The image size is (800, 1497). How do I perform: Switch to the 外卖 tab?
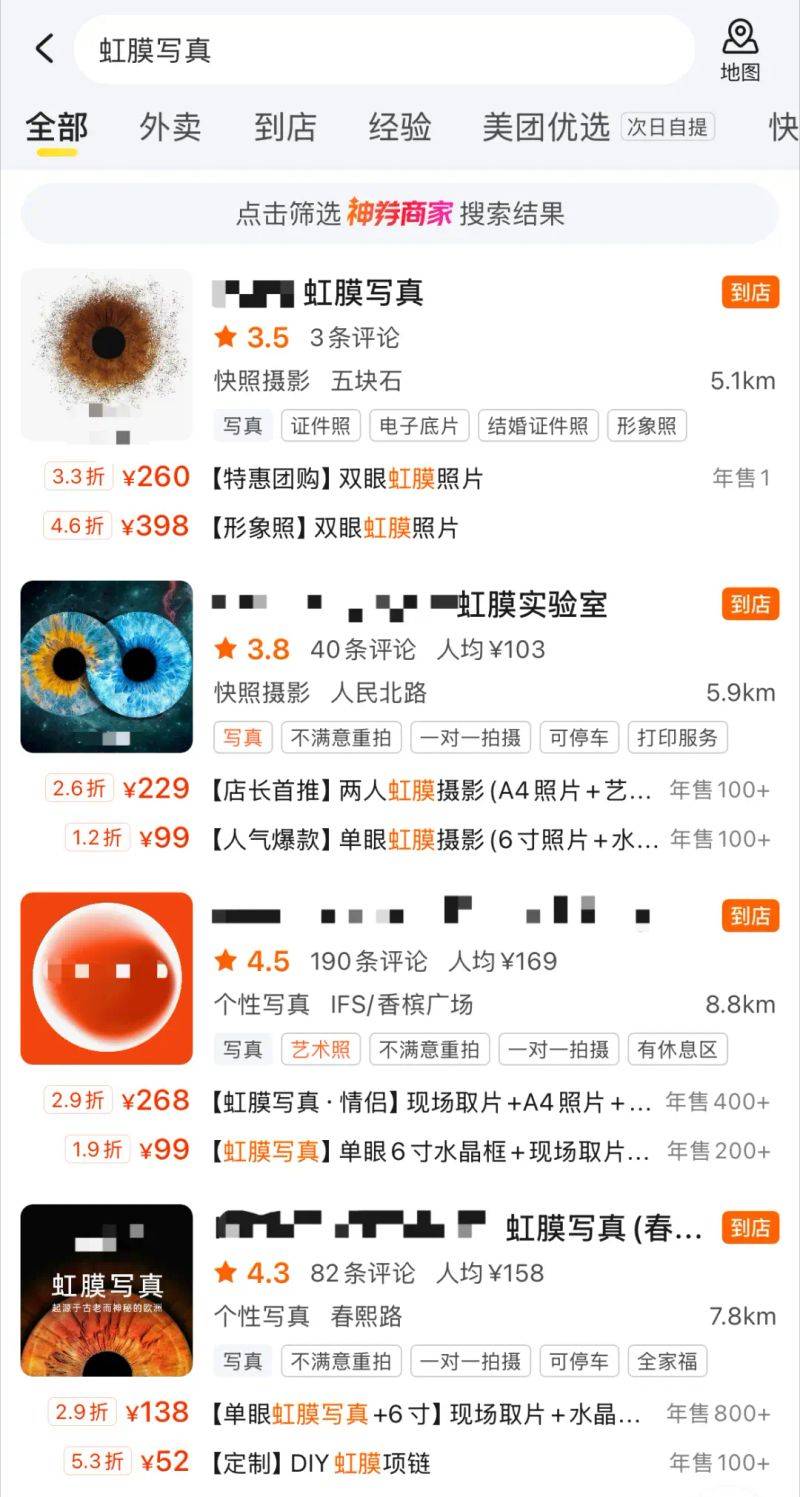(x=169, y=126)
